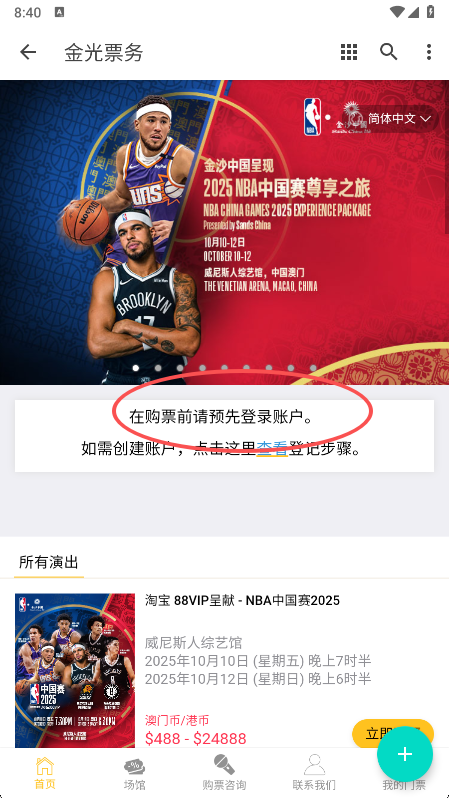This screenshot has width=449, height=798.
Task: Open the apps grid icon
Action: click(349, 52)
